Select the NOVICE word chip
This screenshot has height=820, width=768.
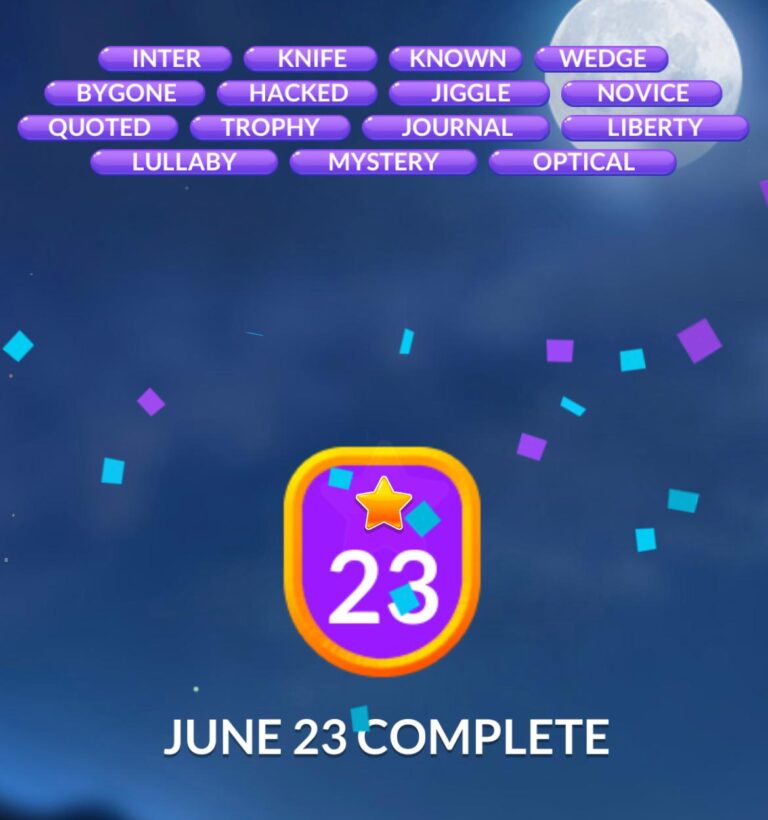642,94
